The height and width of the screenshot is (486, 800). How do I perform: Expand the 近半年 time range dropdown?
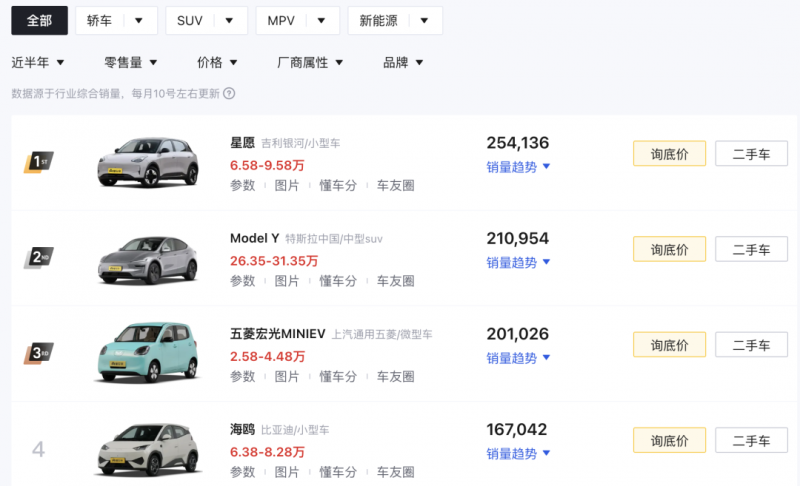38,62
